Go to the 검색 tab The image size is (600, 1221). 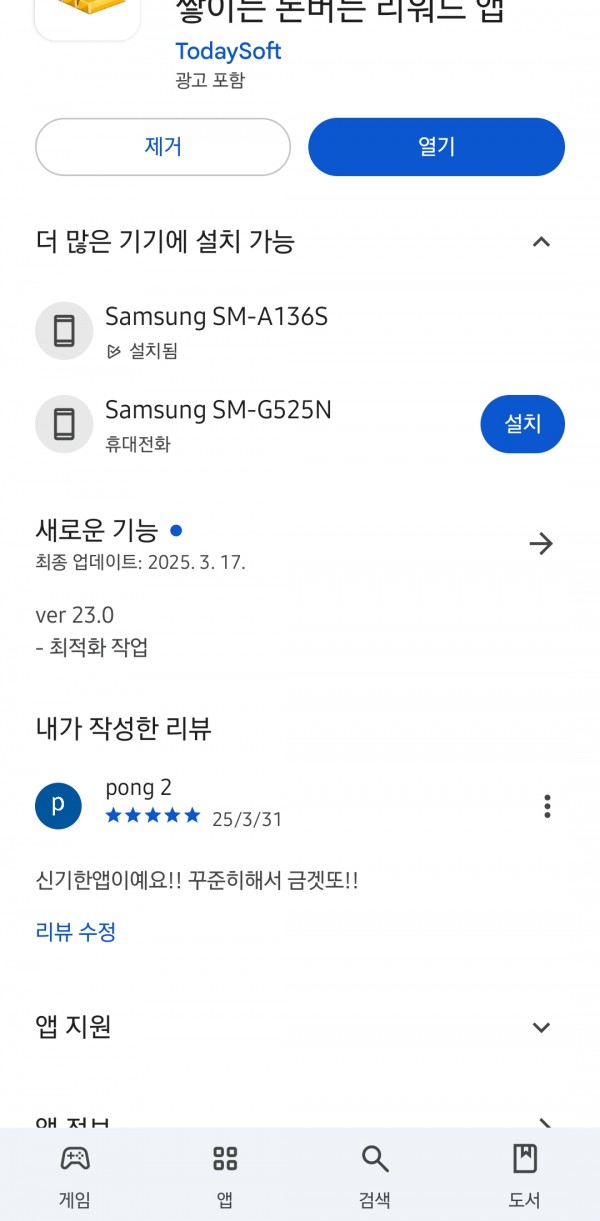coord(375,1176)
